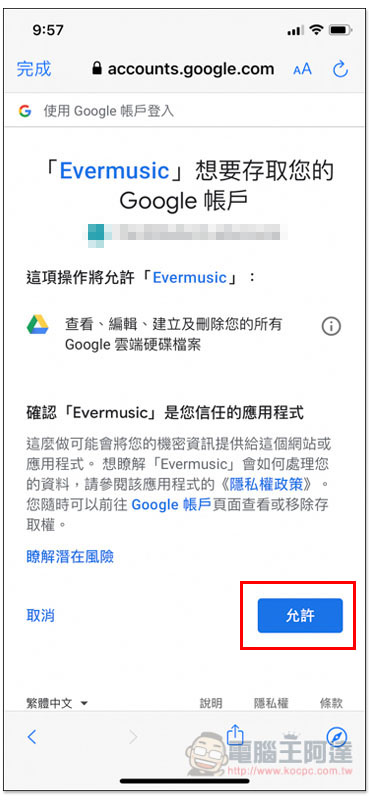This screenshot has width=369, height=800.
Task: Open the 說明 footer link
Action: [211, 704]
